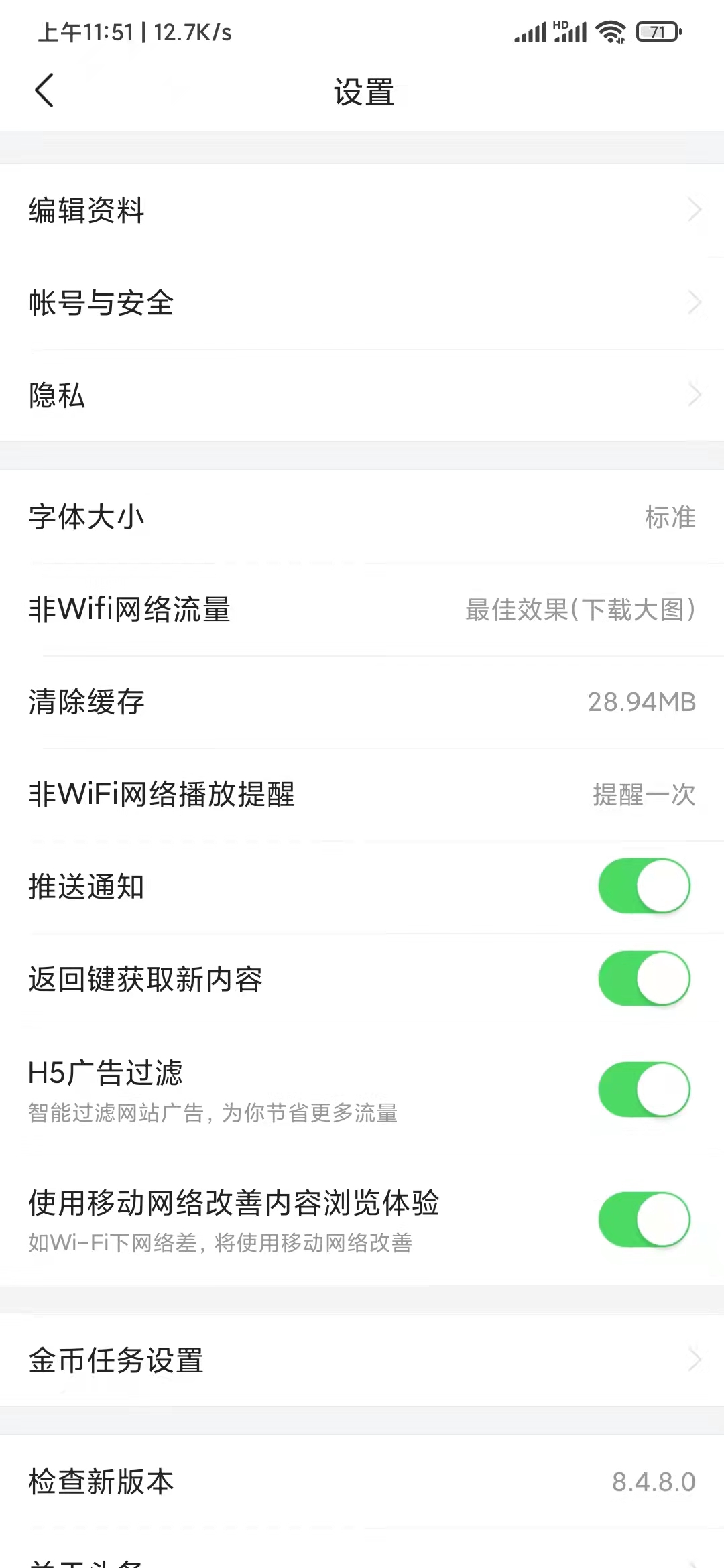Select the 设置 page title

(362, 93)
